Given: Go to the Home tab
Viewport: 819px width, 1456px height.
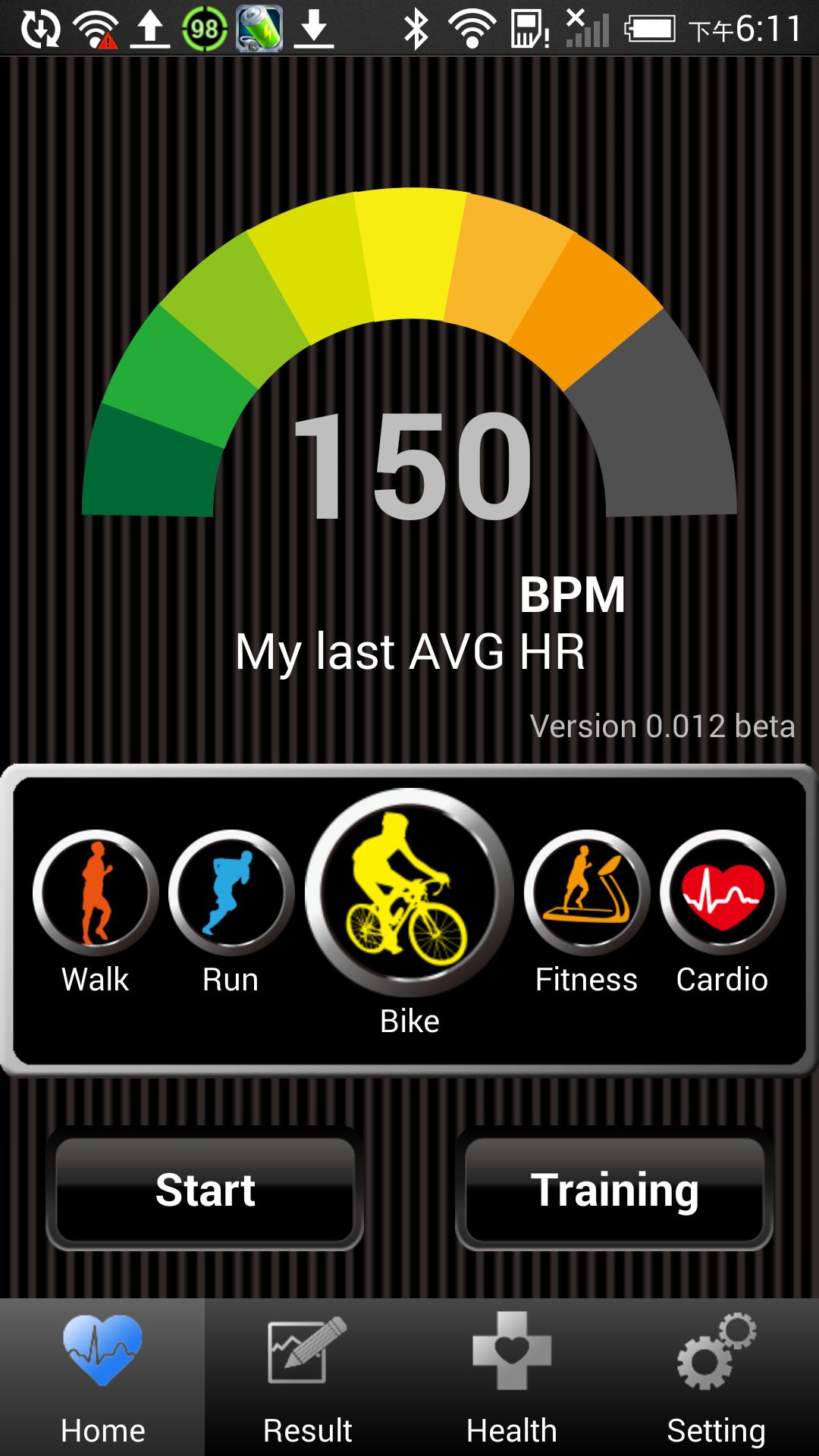Looking at the screenshot, I should (x=102, y=1377).
